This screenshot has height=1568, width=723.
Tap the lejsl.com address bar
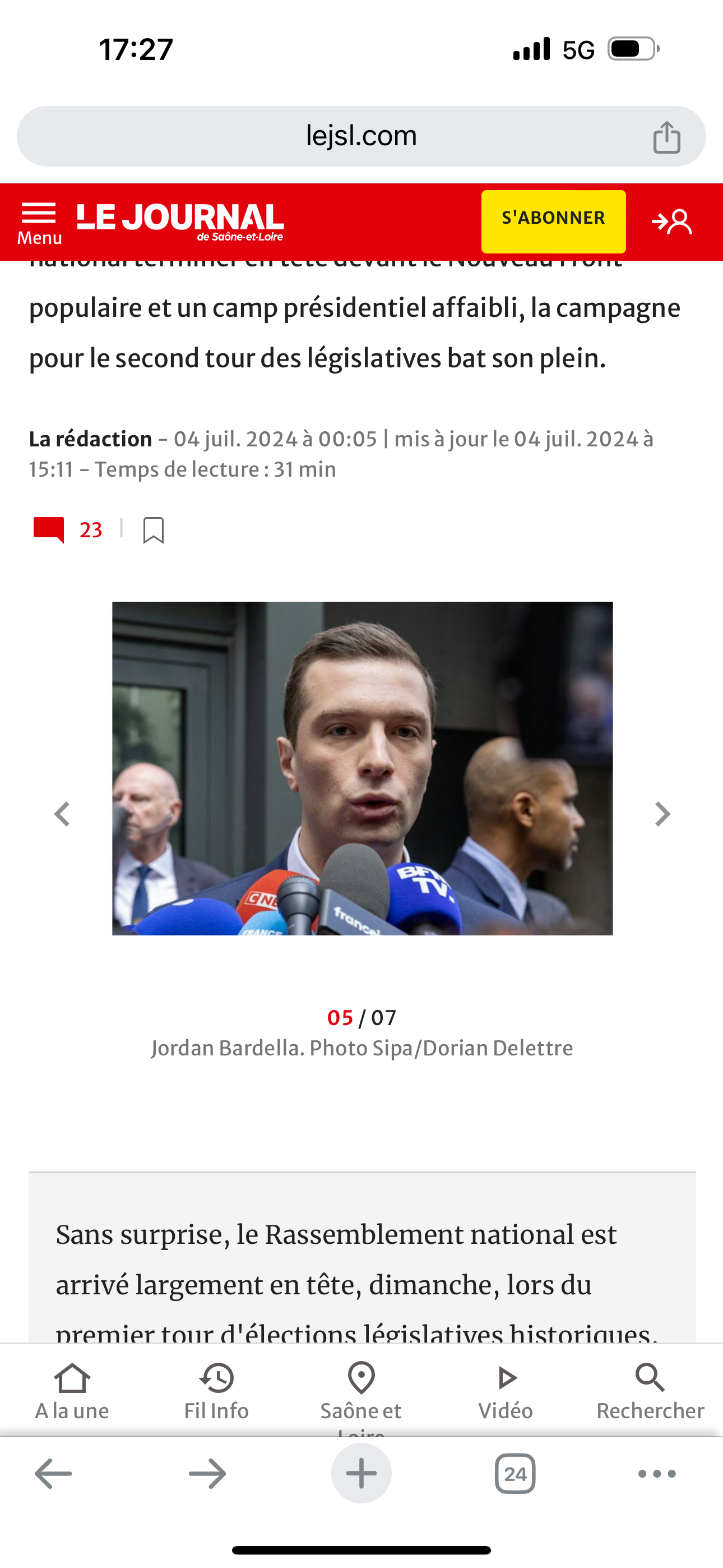click(x=360, y=136)
